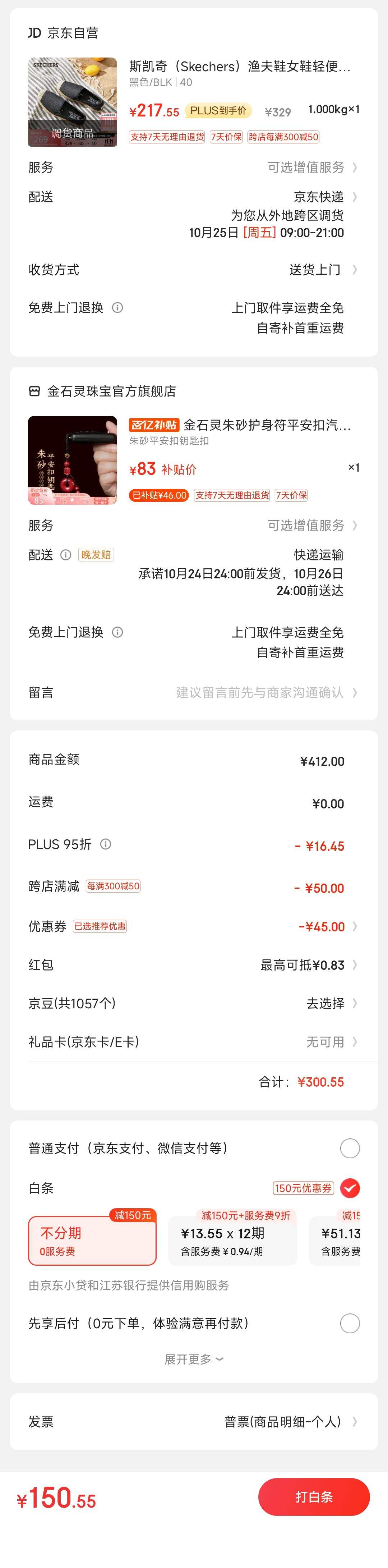Select 先享后付 payment option

pyautogui.click(x=350, y=1323)
